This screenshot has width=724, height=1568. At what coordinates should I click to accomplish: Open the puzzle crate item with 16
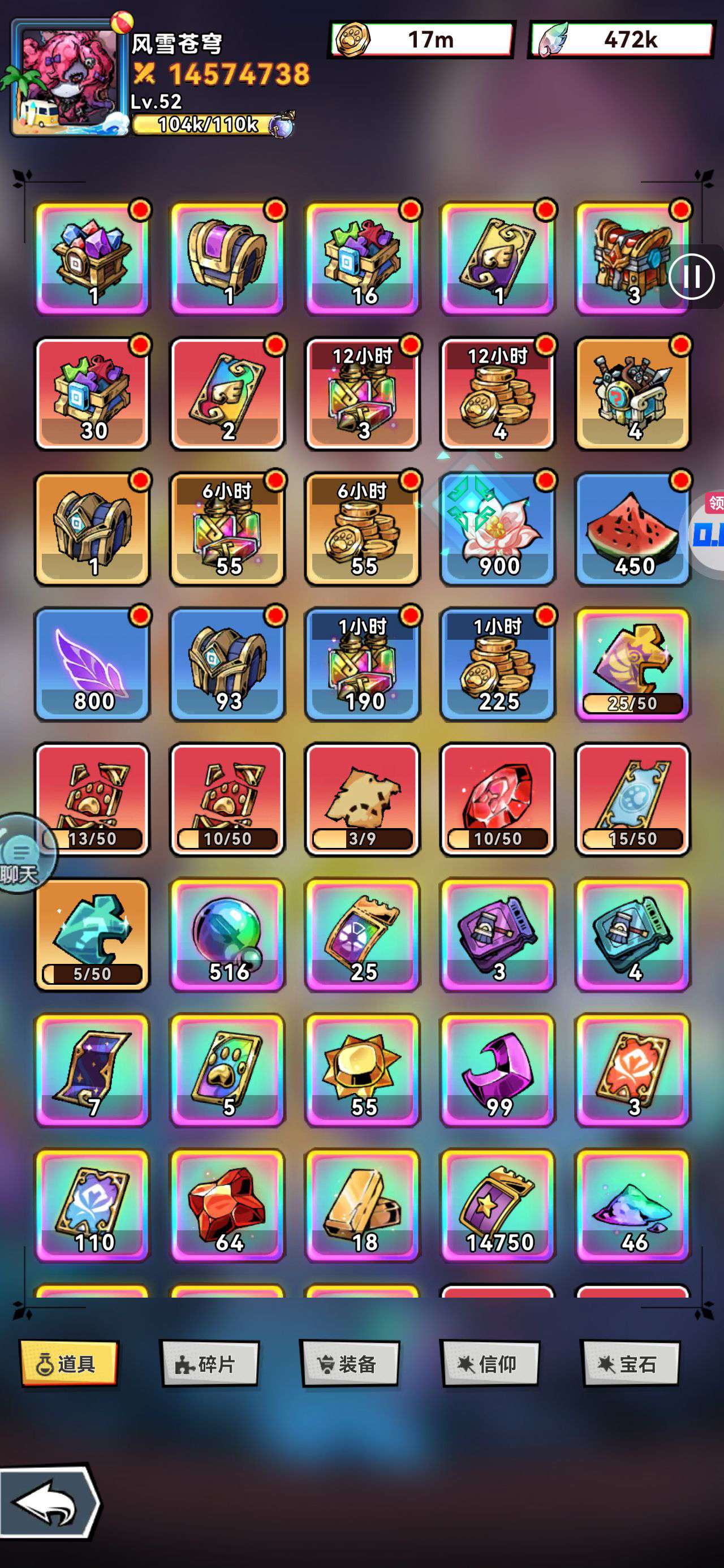(363, 258)
